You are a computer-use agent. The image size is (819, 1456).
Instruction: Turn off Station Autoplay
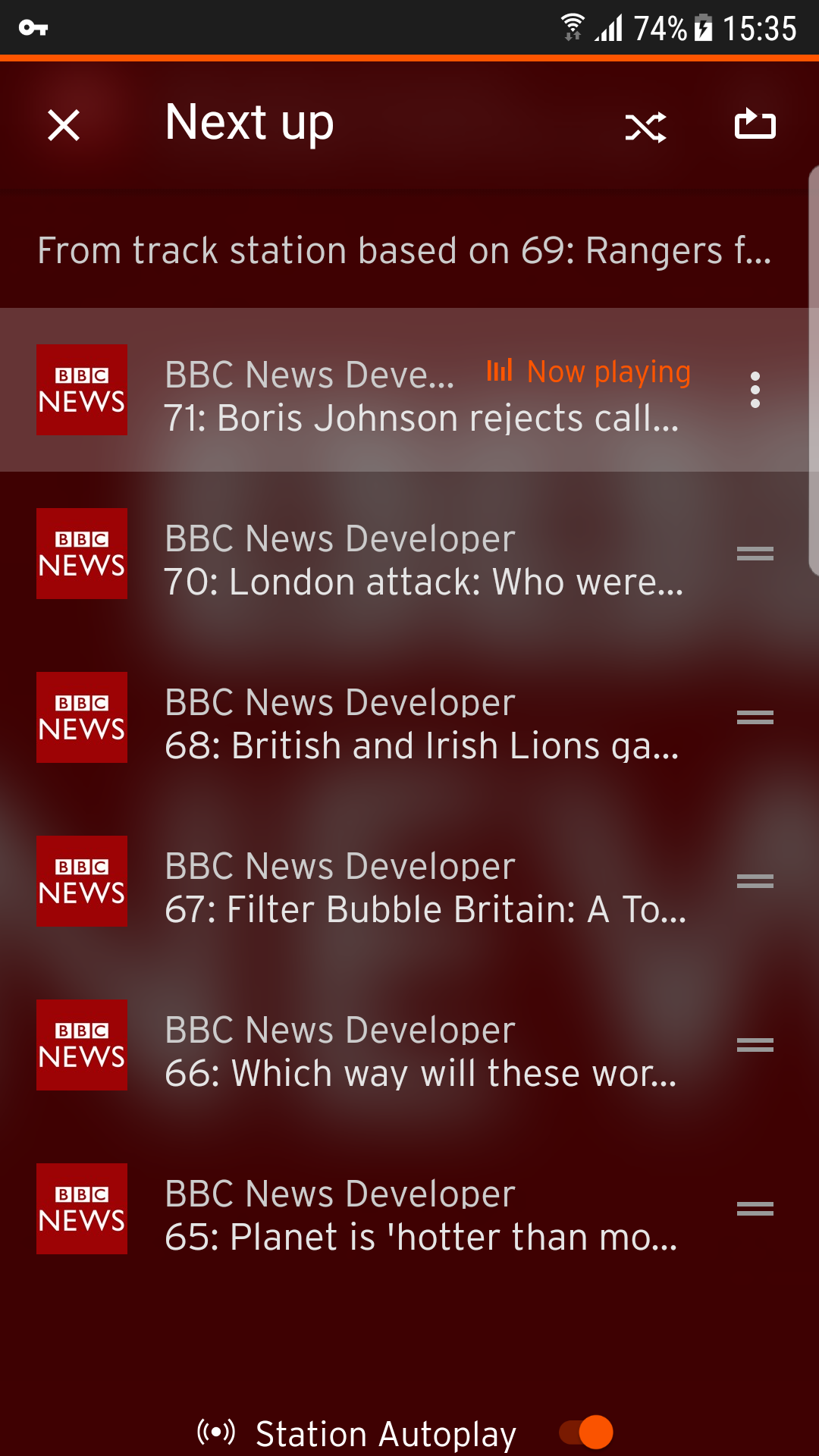point(586,1432)
